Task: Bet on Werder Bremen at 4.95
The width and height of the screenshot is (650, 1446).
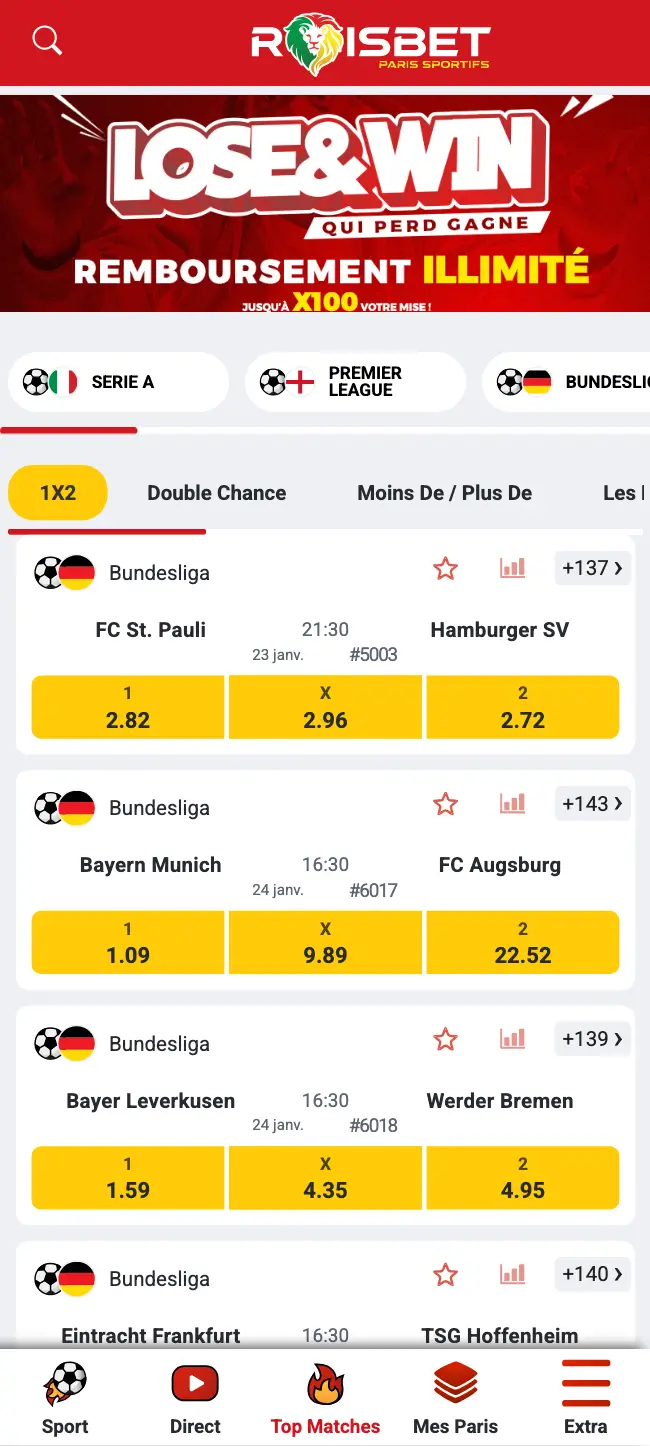Action: pyautogui.click(x=522, y=1178)
